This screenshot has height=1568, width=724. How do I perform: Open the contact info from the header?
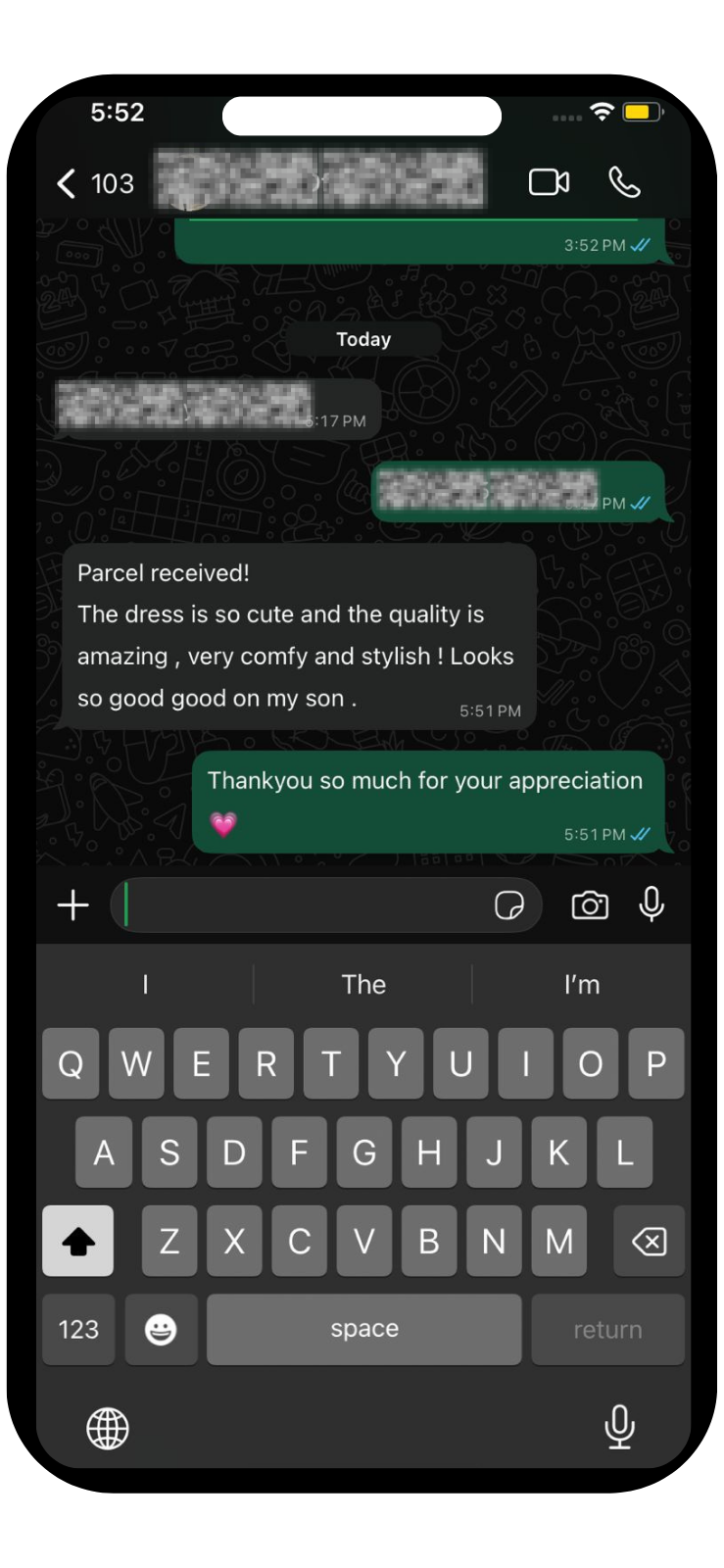pyautogui.click(x=319, y=180)
